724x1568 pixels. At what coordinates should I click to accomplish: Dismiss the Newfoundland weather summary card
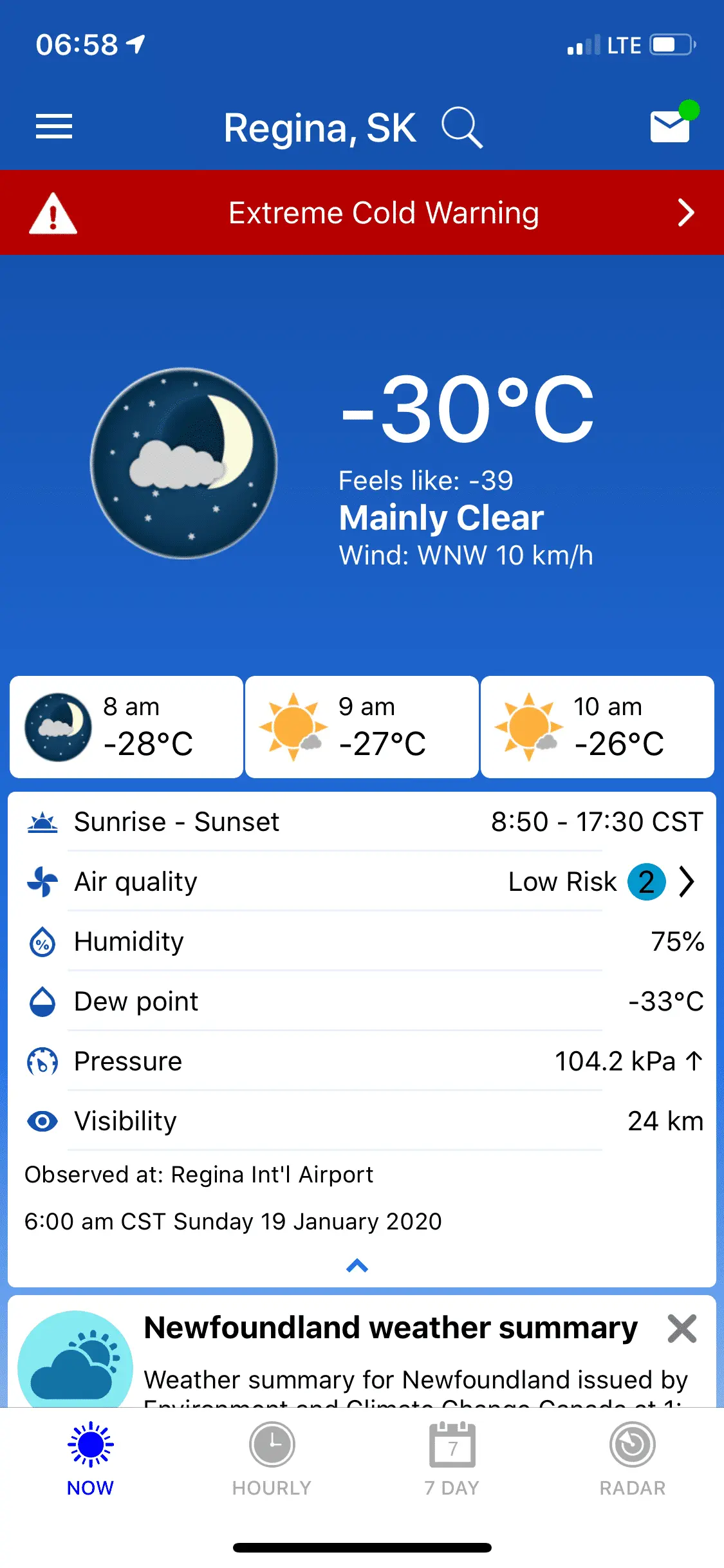point(682,1329)
